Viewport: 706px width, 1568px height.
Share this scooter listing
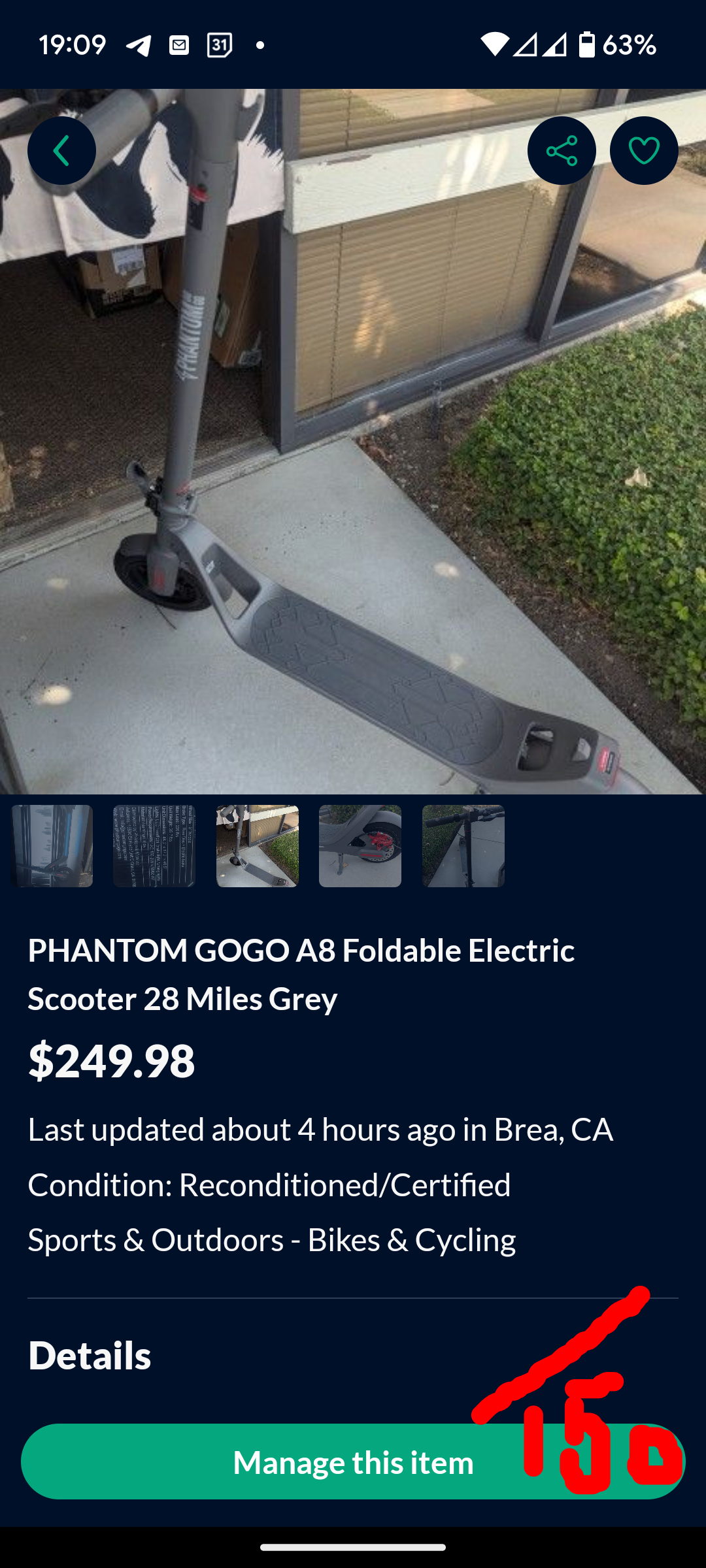click(562, 151)
